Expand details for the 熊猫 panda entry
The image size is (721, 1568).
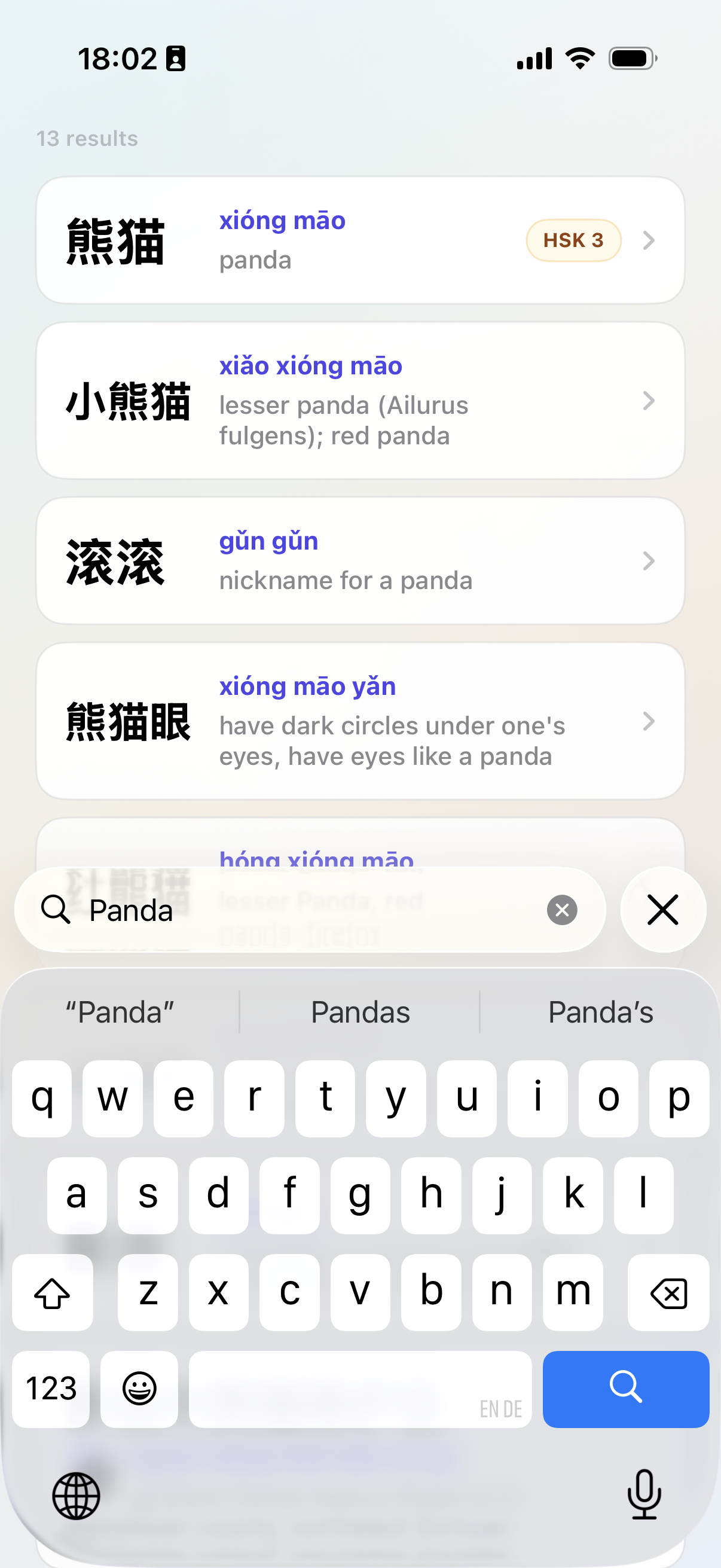pos(361,240)
